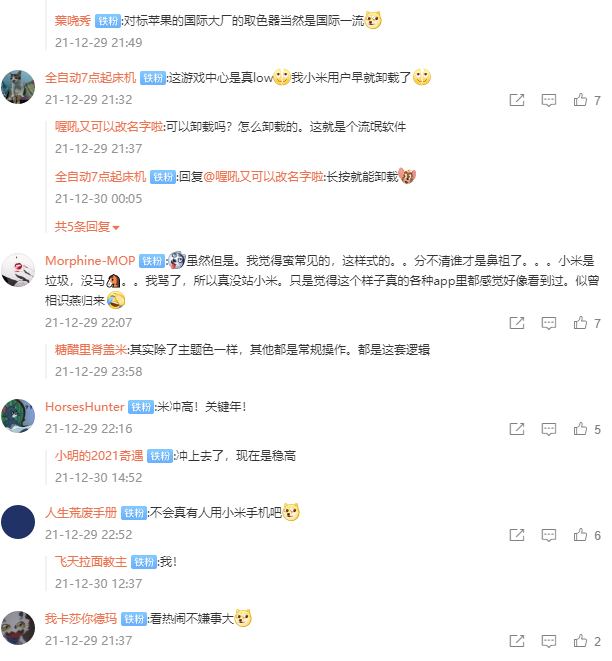Screen dimensions: 612x661
Task: Like Morphine-MOP's comment
Action: 581,323
